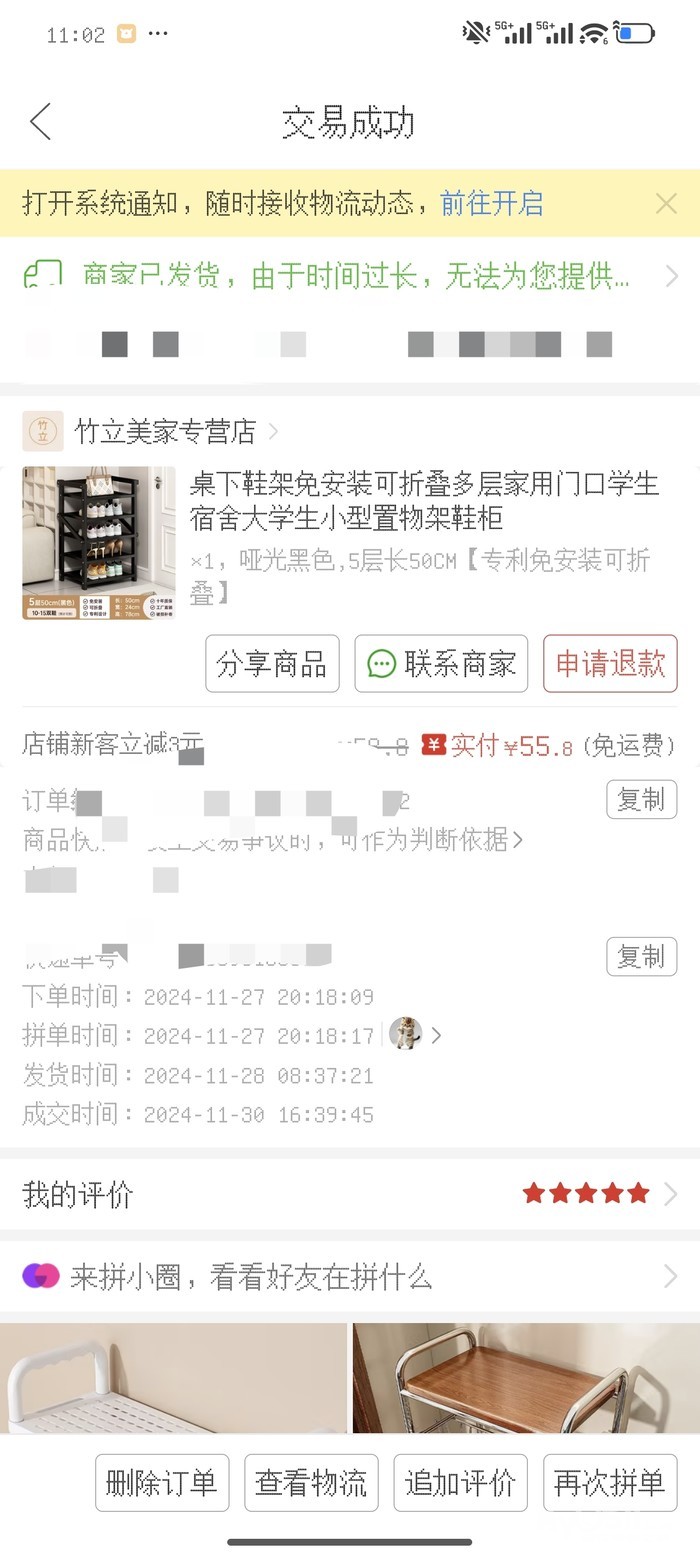Open 我的评价 five-star review

tap(350, 1194)
